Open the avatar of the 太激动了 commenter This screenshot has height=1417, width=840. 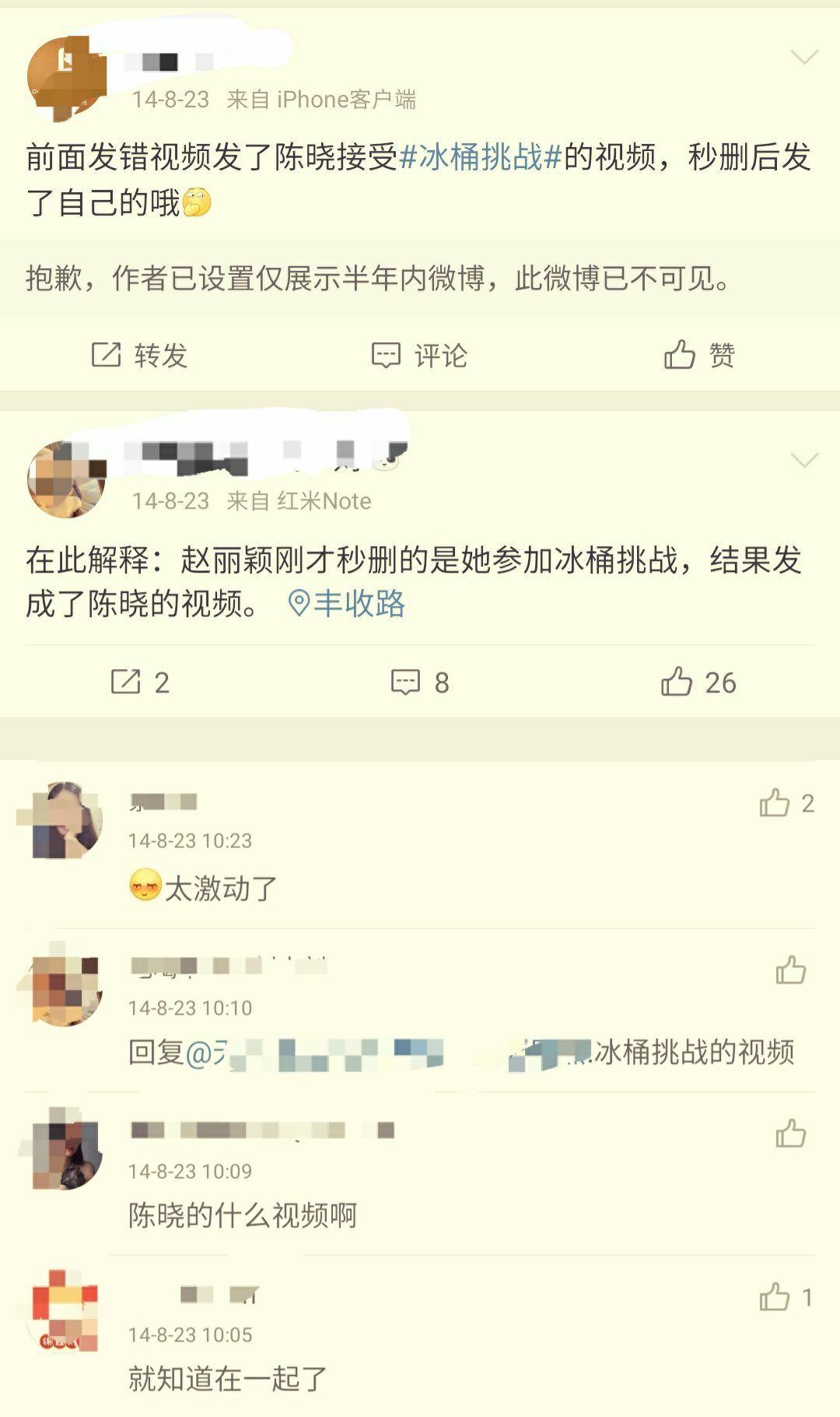[x=62, y=820]
